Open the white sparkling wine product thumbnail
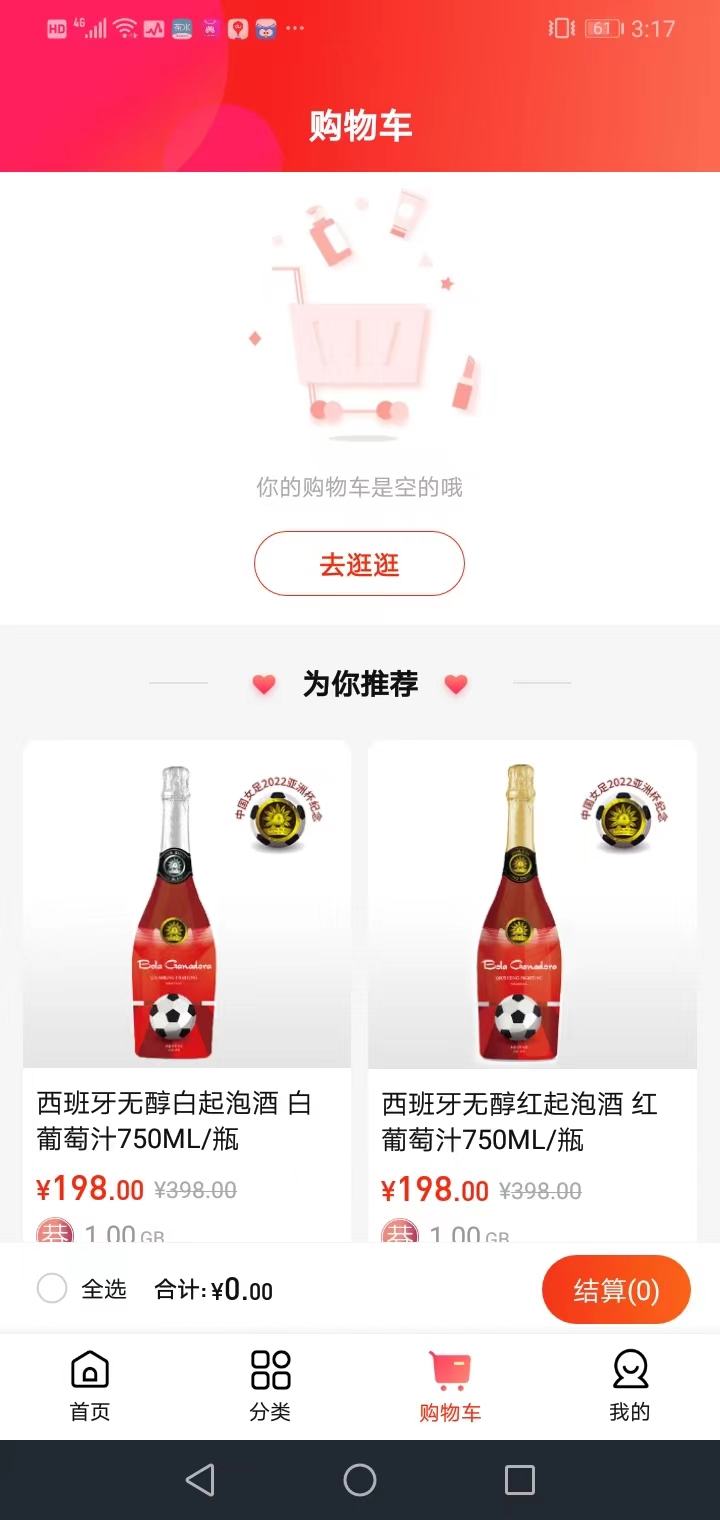Image resolution: width=720 pixels, height=1520 pixels. click(x=186, y=905)
